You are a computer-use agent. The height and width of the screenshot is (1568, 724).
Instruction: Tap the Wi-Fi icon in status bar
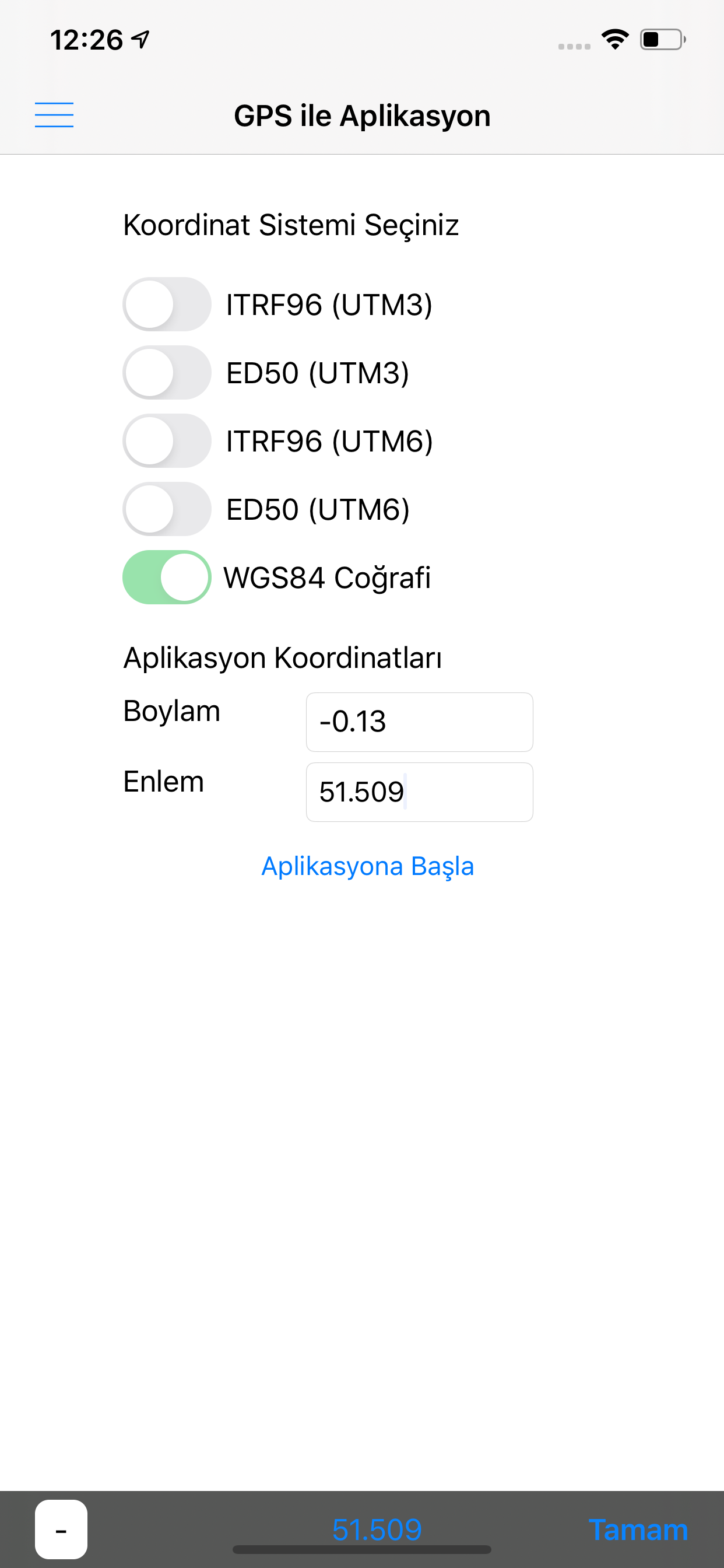pos(615,38)
